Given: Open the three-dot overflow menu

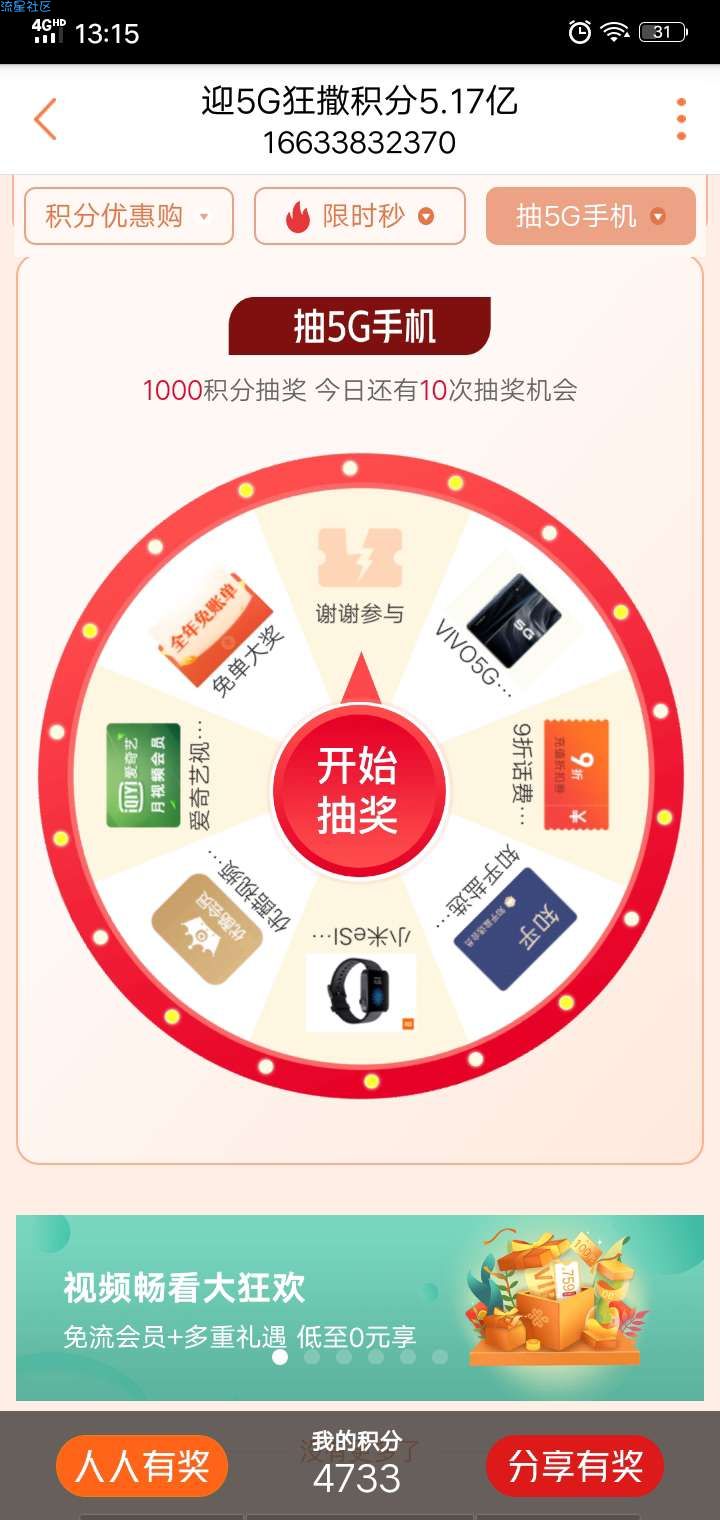Looking at the screenshot, I should tap(681, 120).
